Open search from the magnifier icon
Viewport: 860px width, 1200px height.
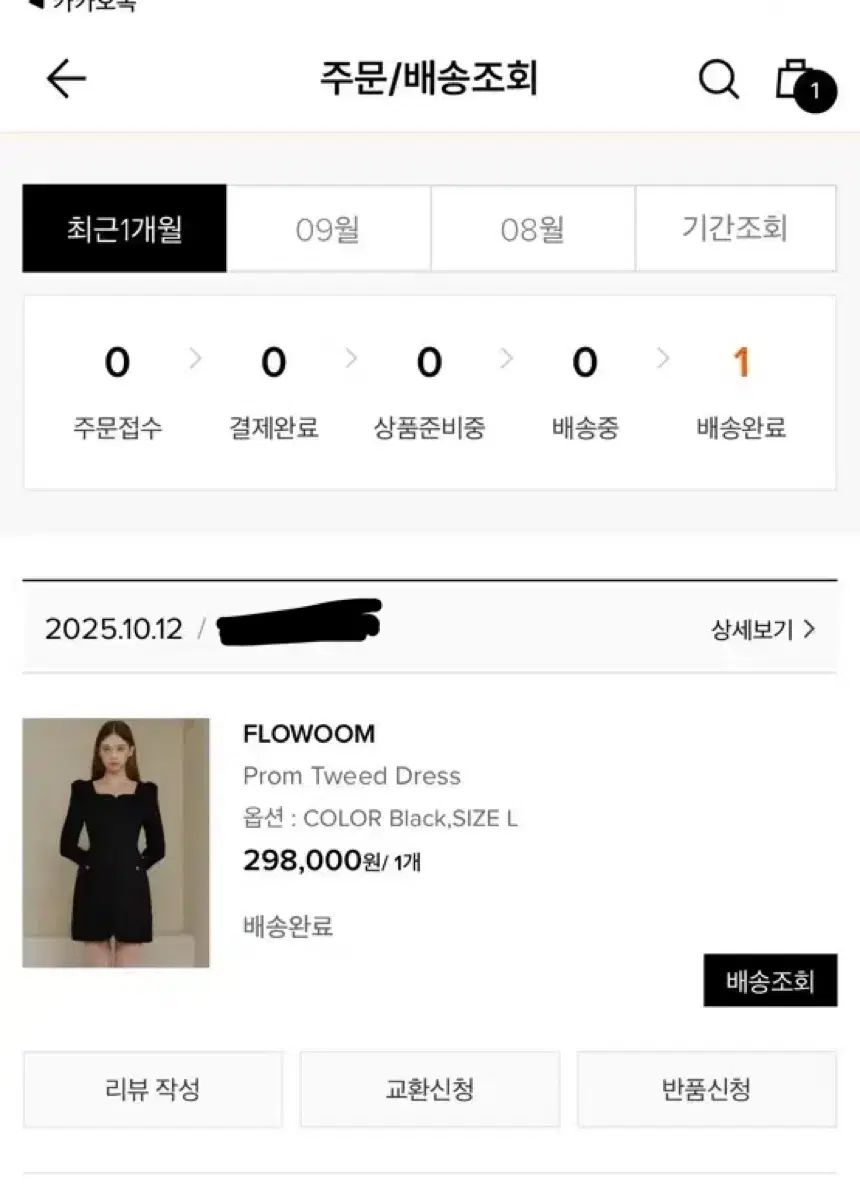pyautogui.click(x=718, y=79)
